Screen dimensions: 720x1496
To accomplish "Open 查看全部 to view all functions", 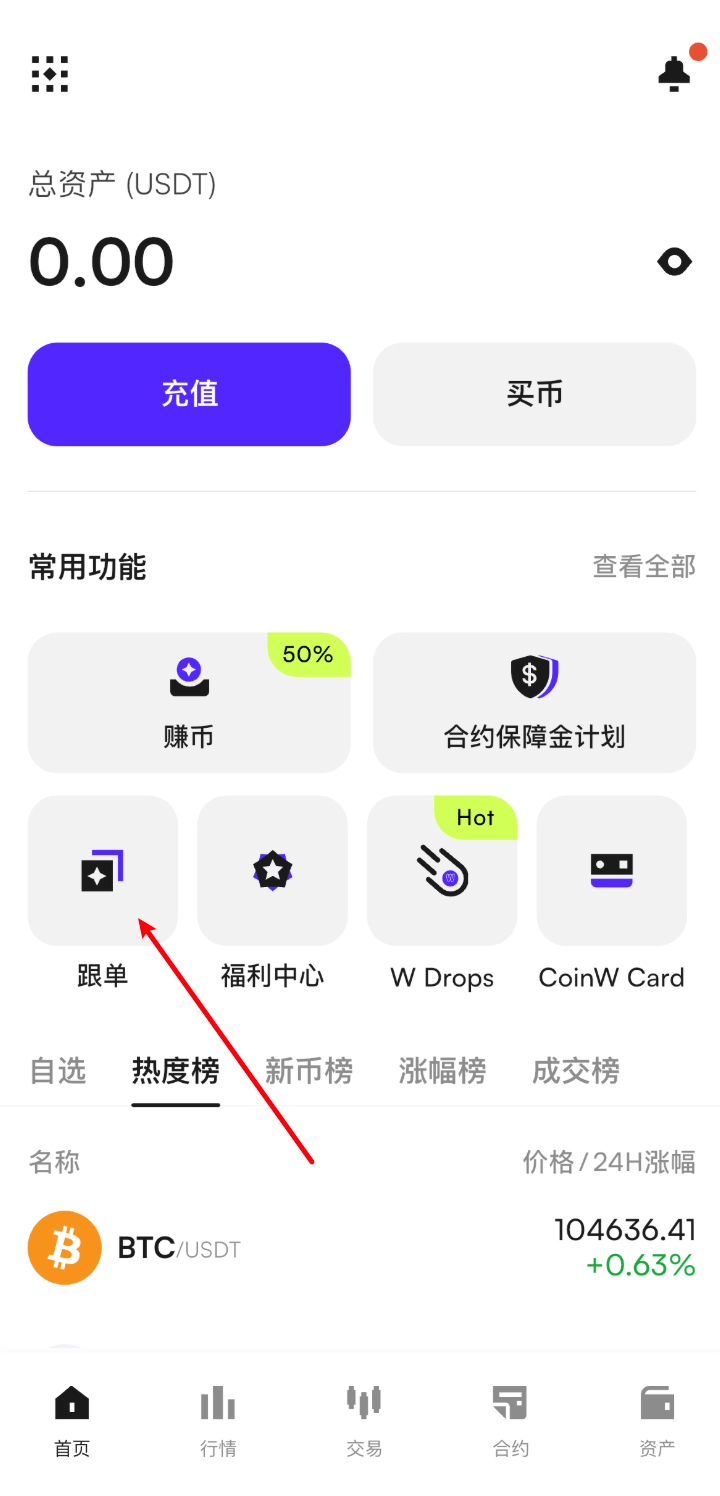I will tap(644, 567).
